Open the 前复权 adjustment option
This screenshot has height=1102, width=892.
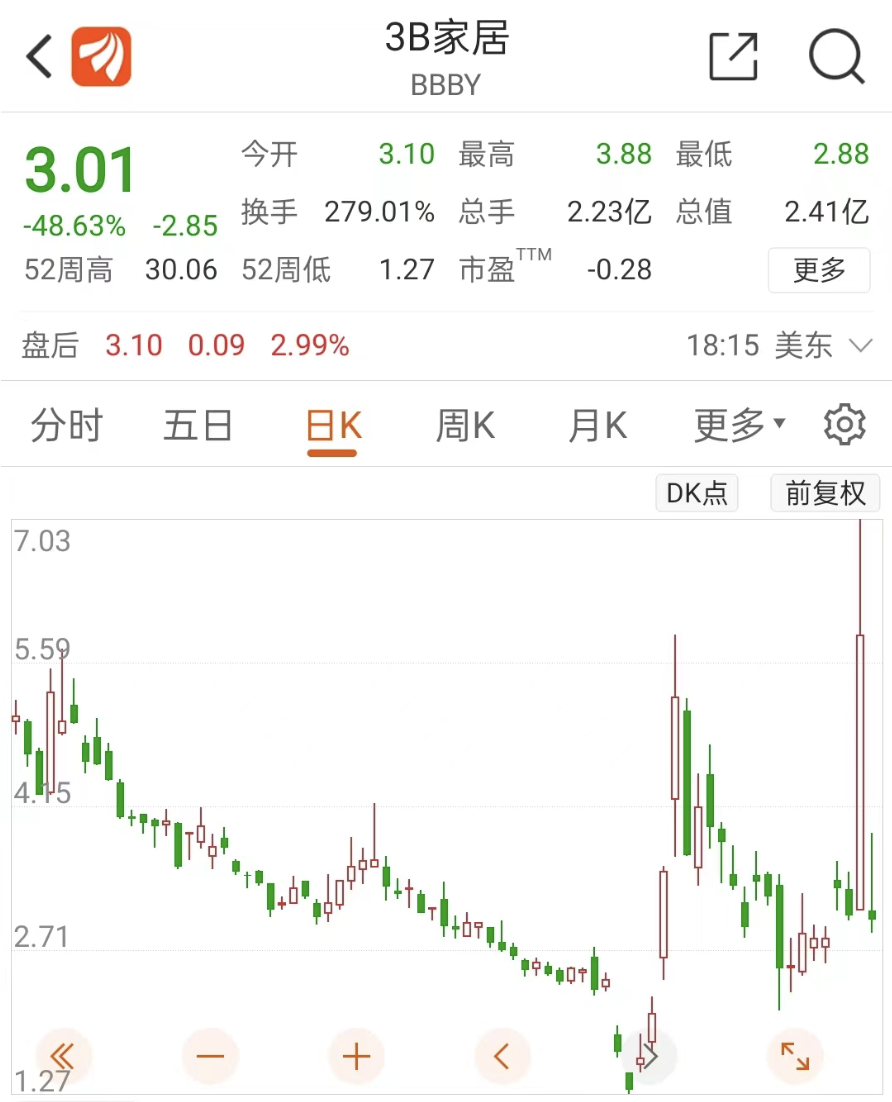(825, 493)
